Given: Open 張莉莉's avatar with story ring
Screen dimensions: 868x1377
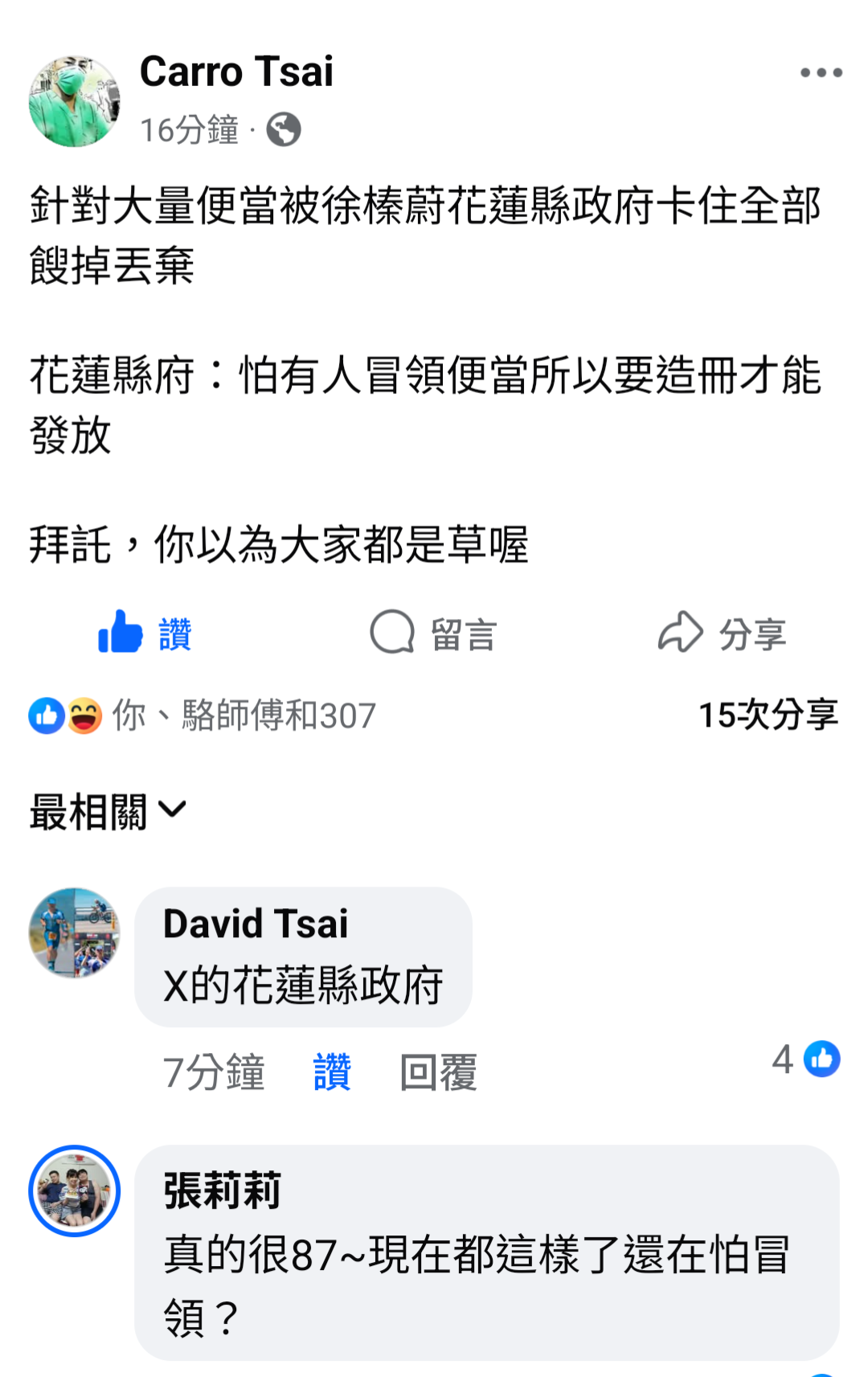Looking at the screenshot, I should [x=74, y=1191].
